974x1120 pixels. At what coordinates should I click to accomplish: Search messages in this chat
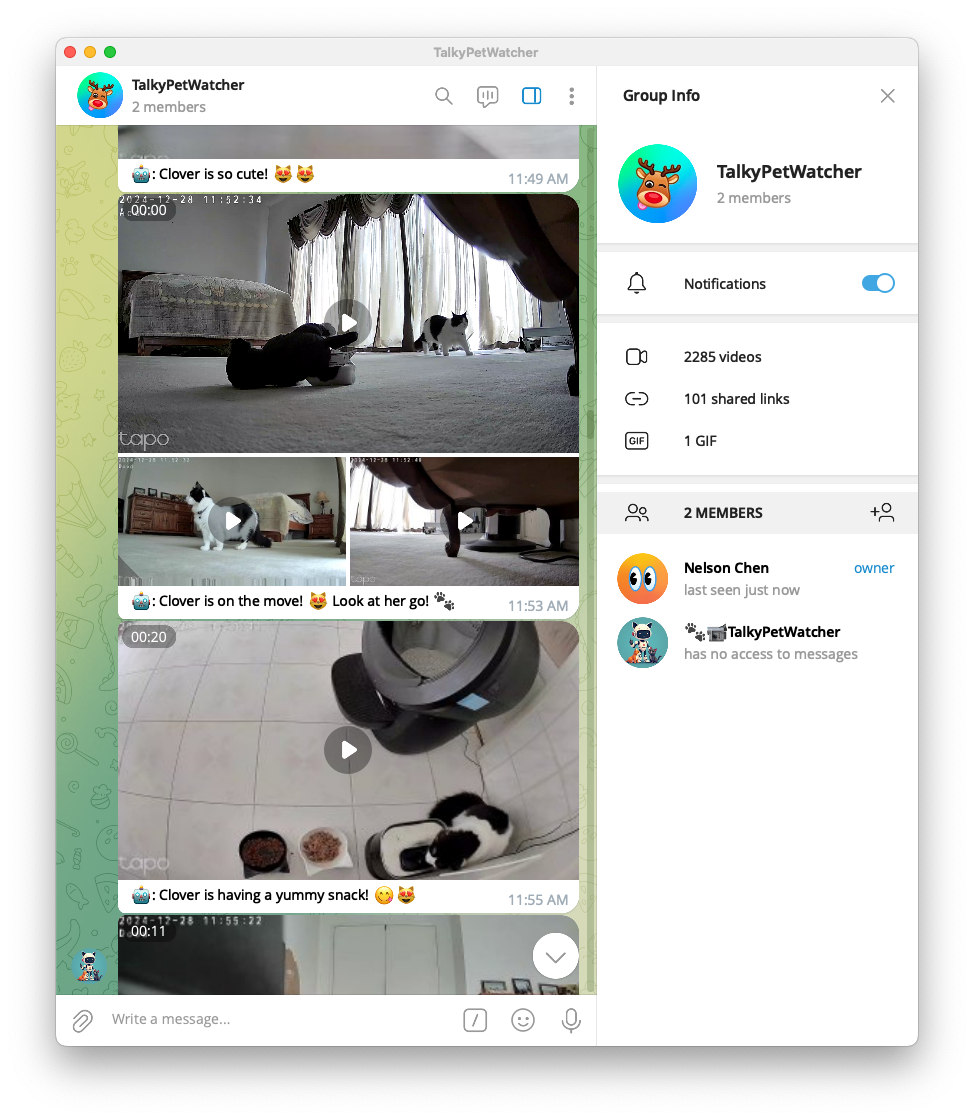(444, 96)
